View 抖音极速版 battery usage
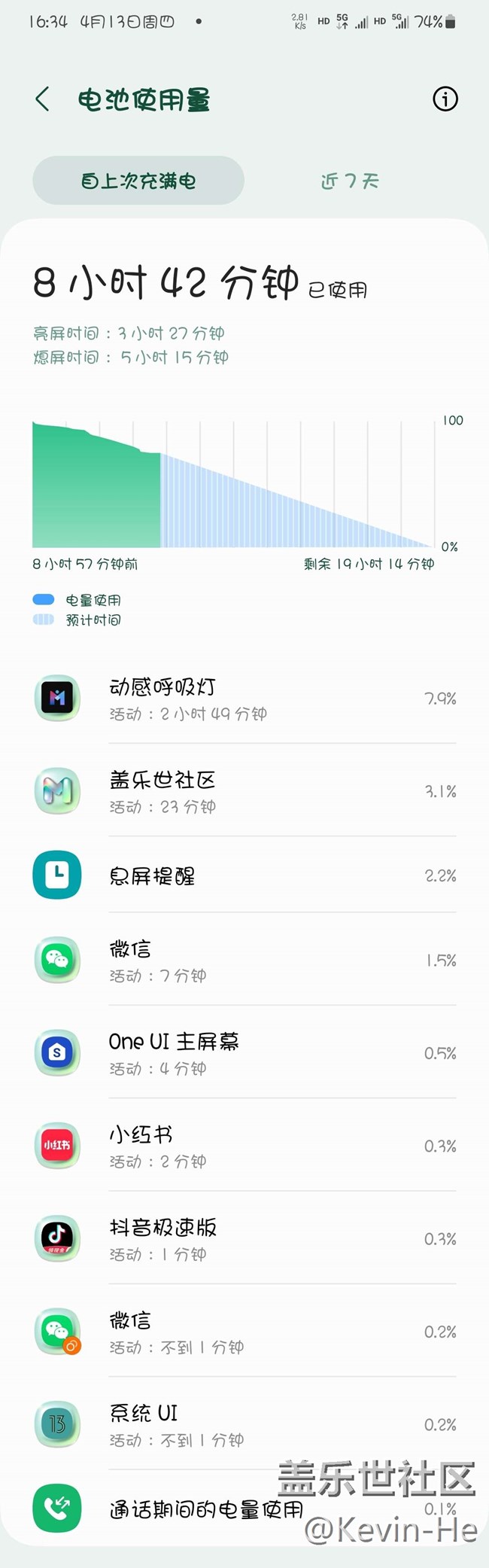This screenshot has width=489, height=1568. coord(244,1239)
